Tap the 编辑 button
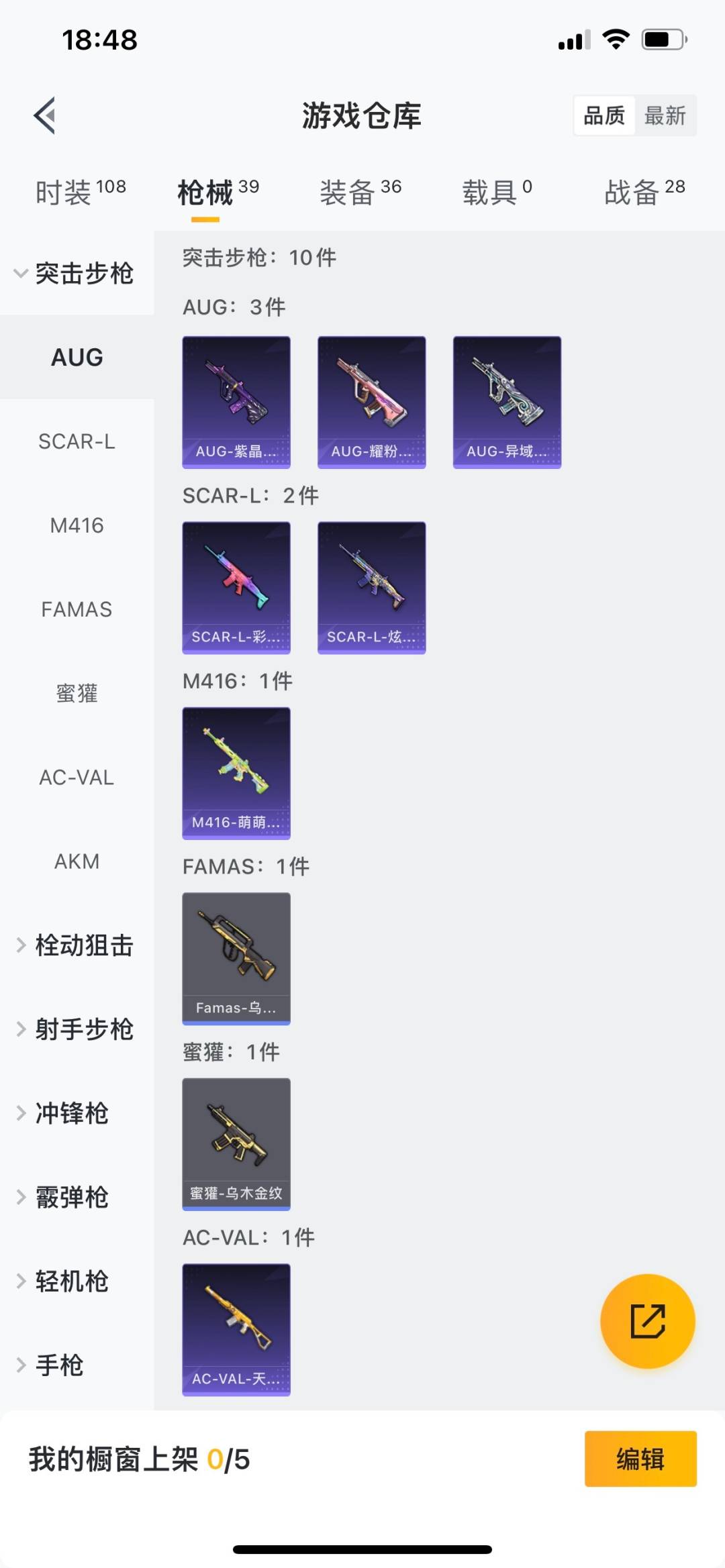Screen dimensions: 725x1568 tap(640, 1459)
